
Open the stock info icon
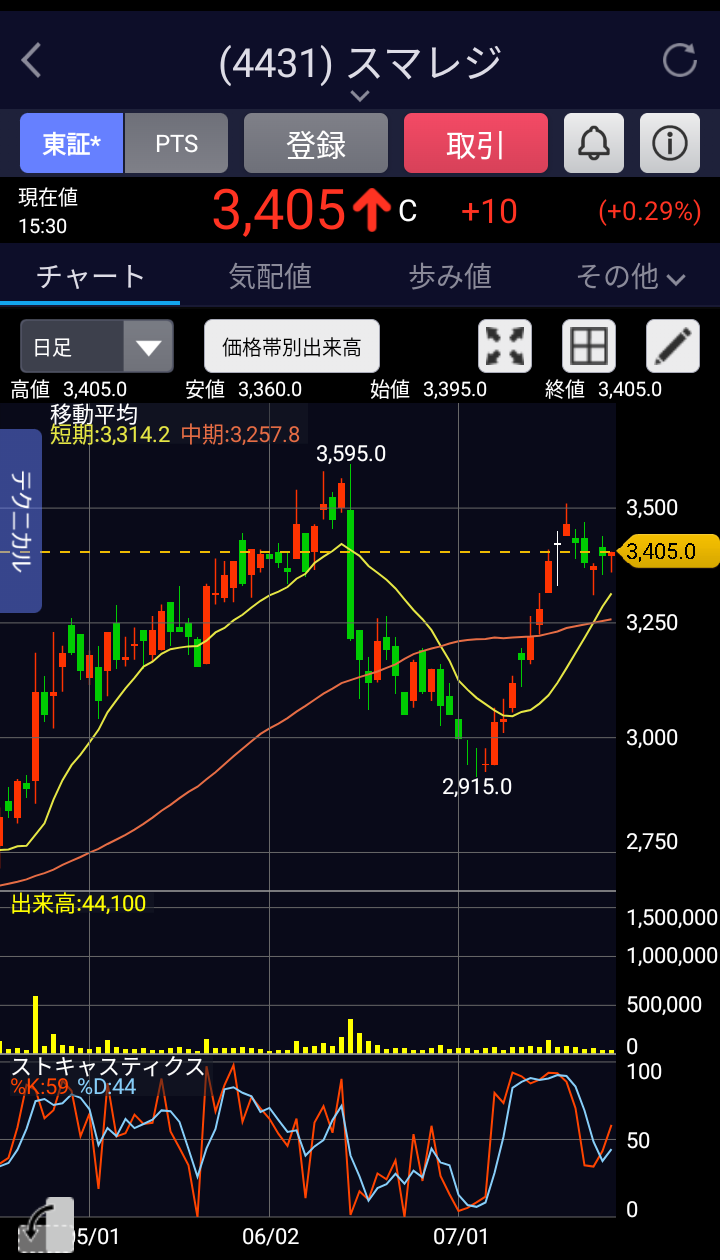(670, 144)
